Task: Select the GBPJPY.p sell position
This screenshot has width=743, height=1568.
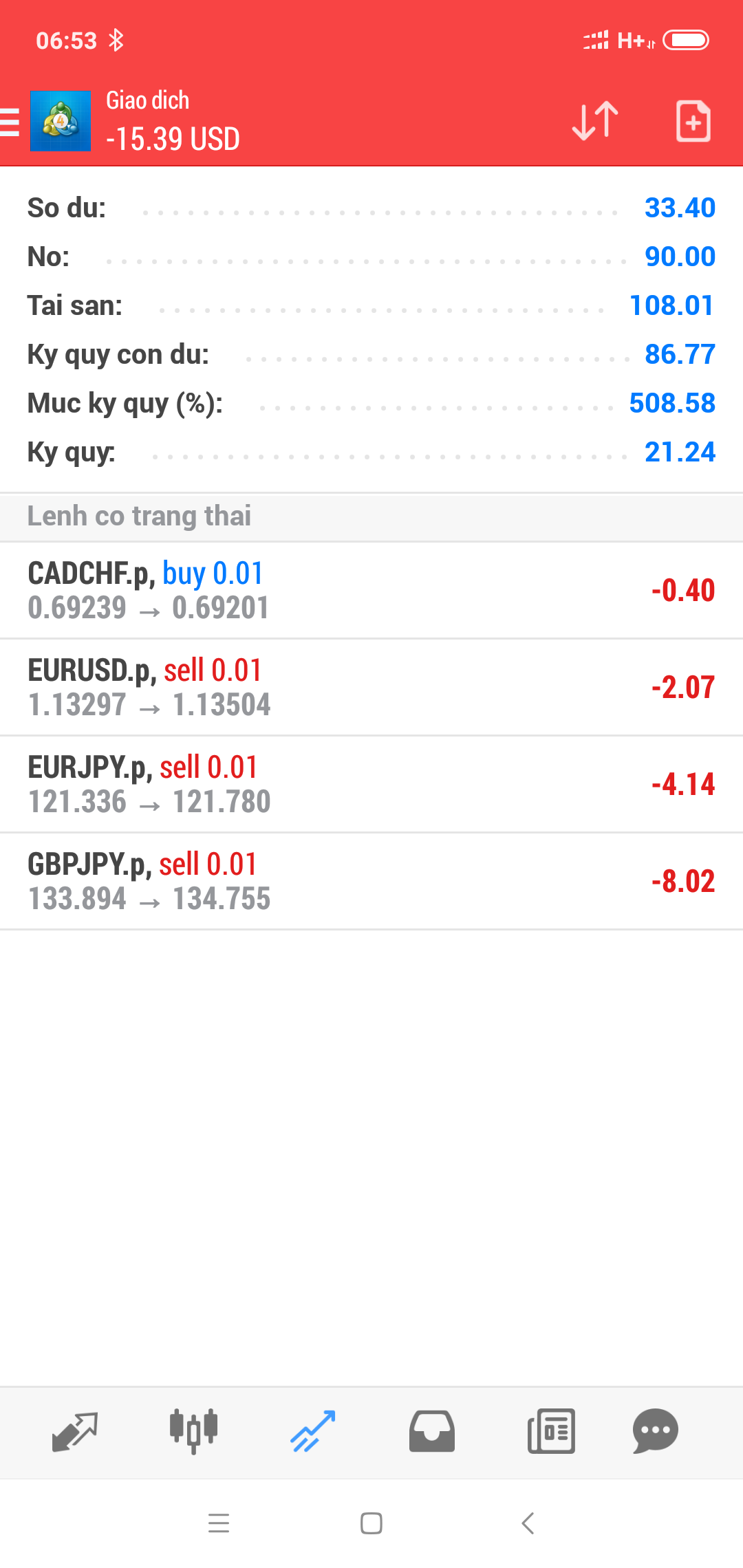Action: tap(371, 882)
